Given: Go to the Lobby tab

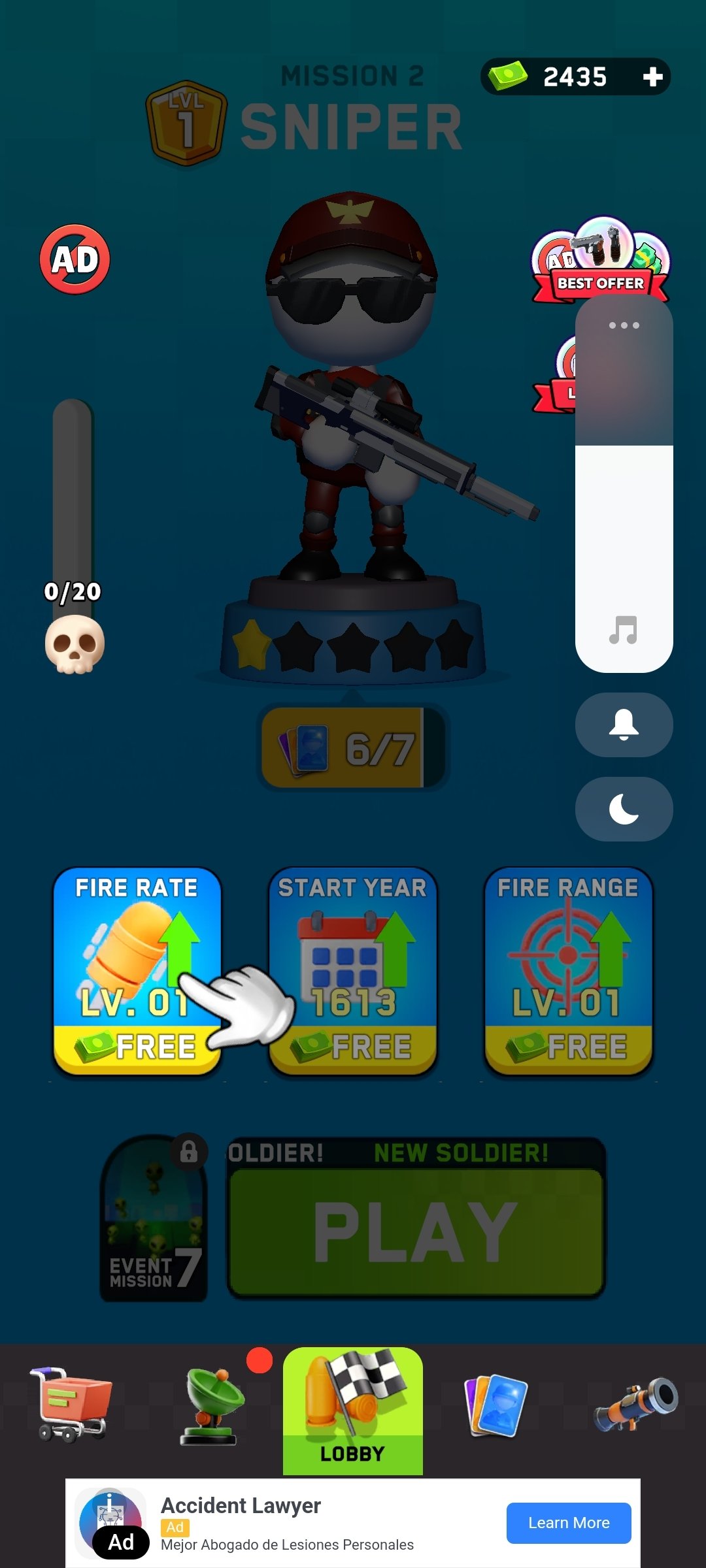Looking at the screenshot, I should pyautogui.click(x=353, y=1410).
